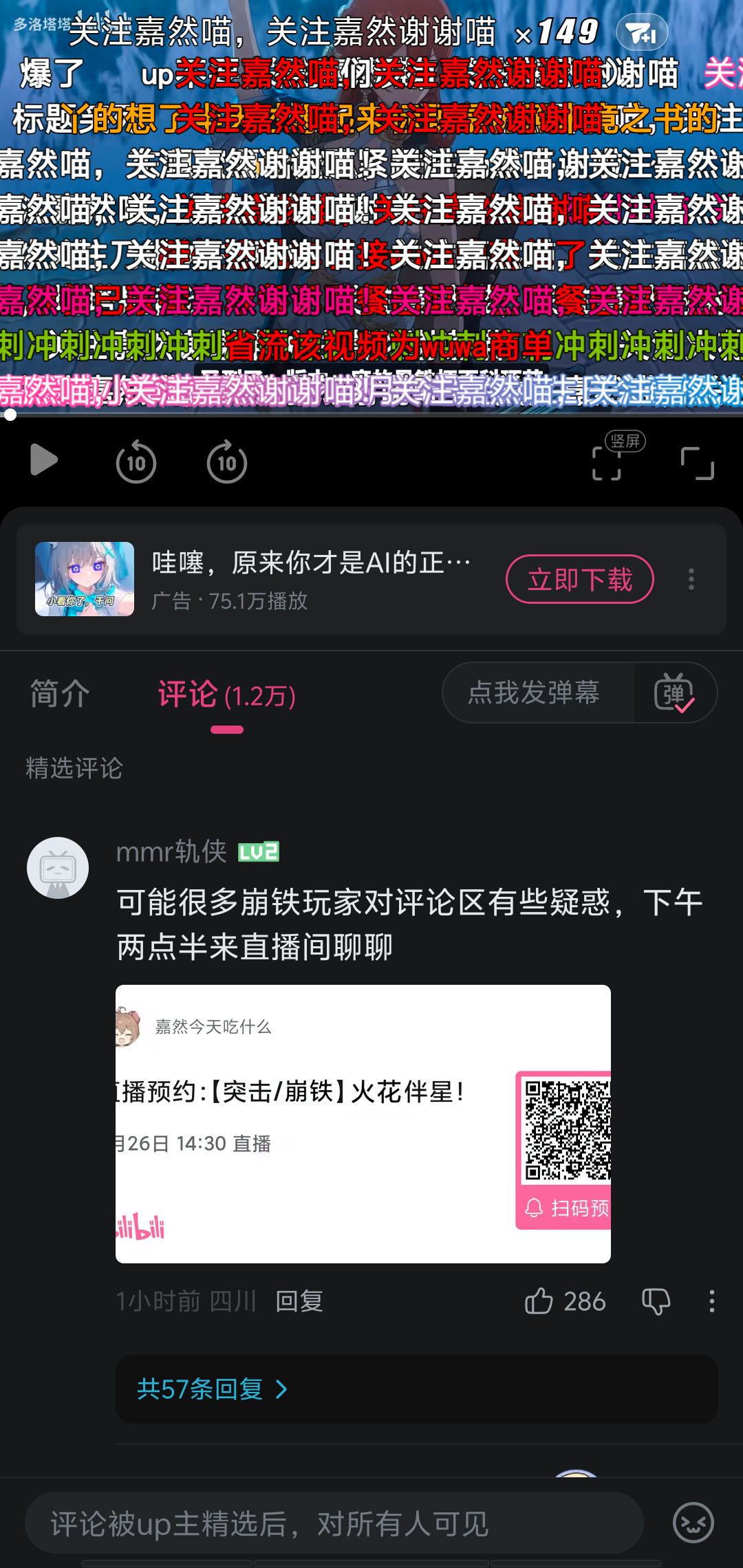Switch to the 简介 tab
The width and height of the screenshot is (743, 1568).
[60, 694]
